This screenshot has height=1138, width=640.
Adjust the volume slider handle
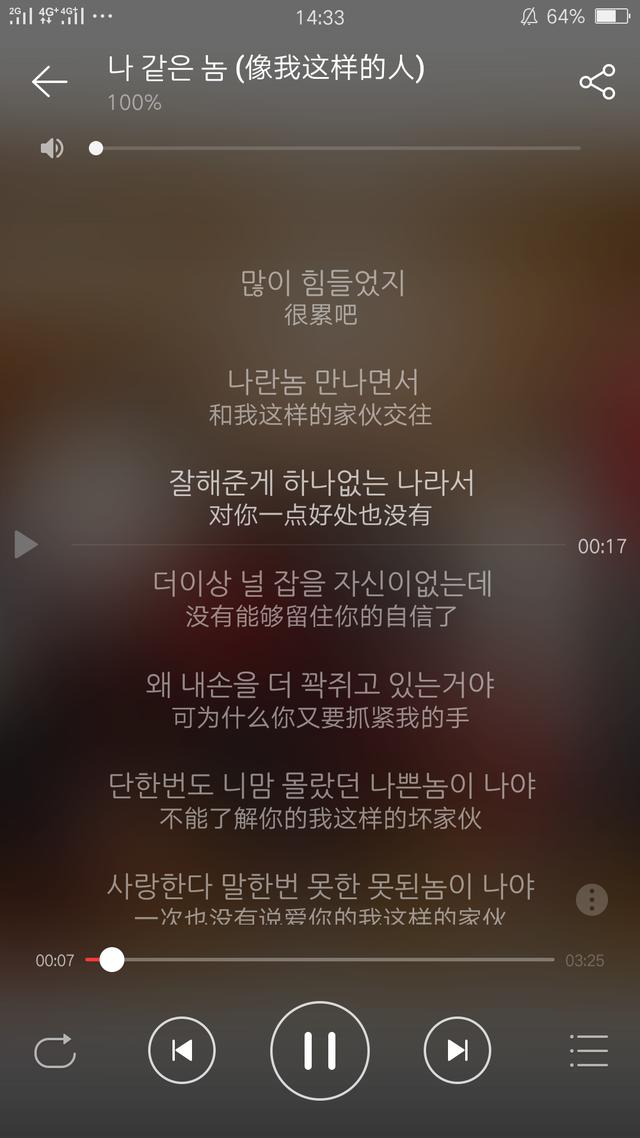(96, 148)
